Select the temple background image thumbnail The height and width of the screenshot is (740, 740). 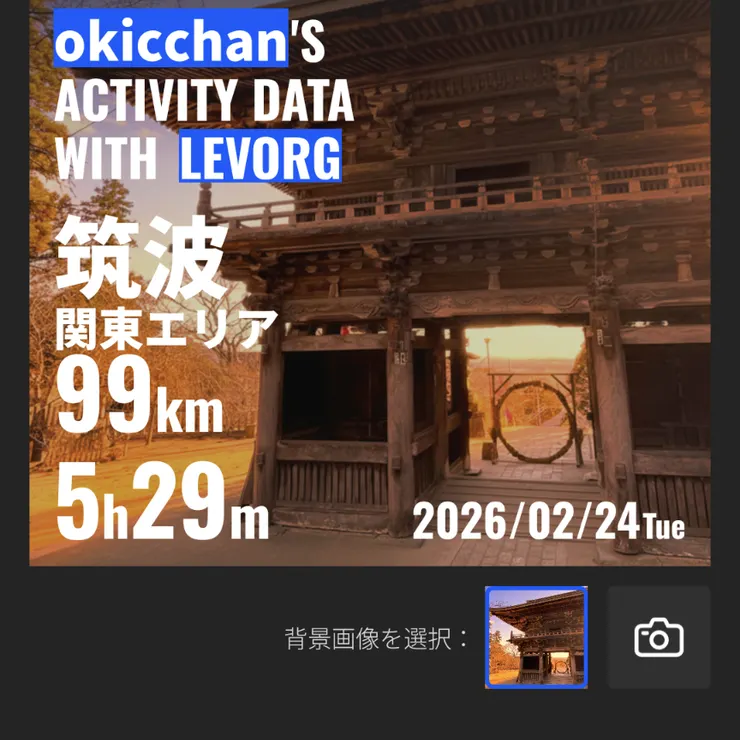pos(536,637)
